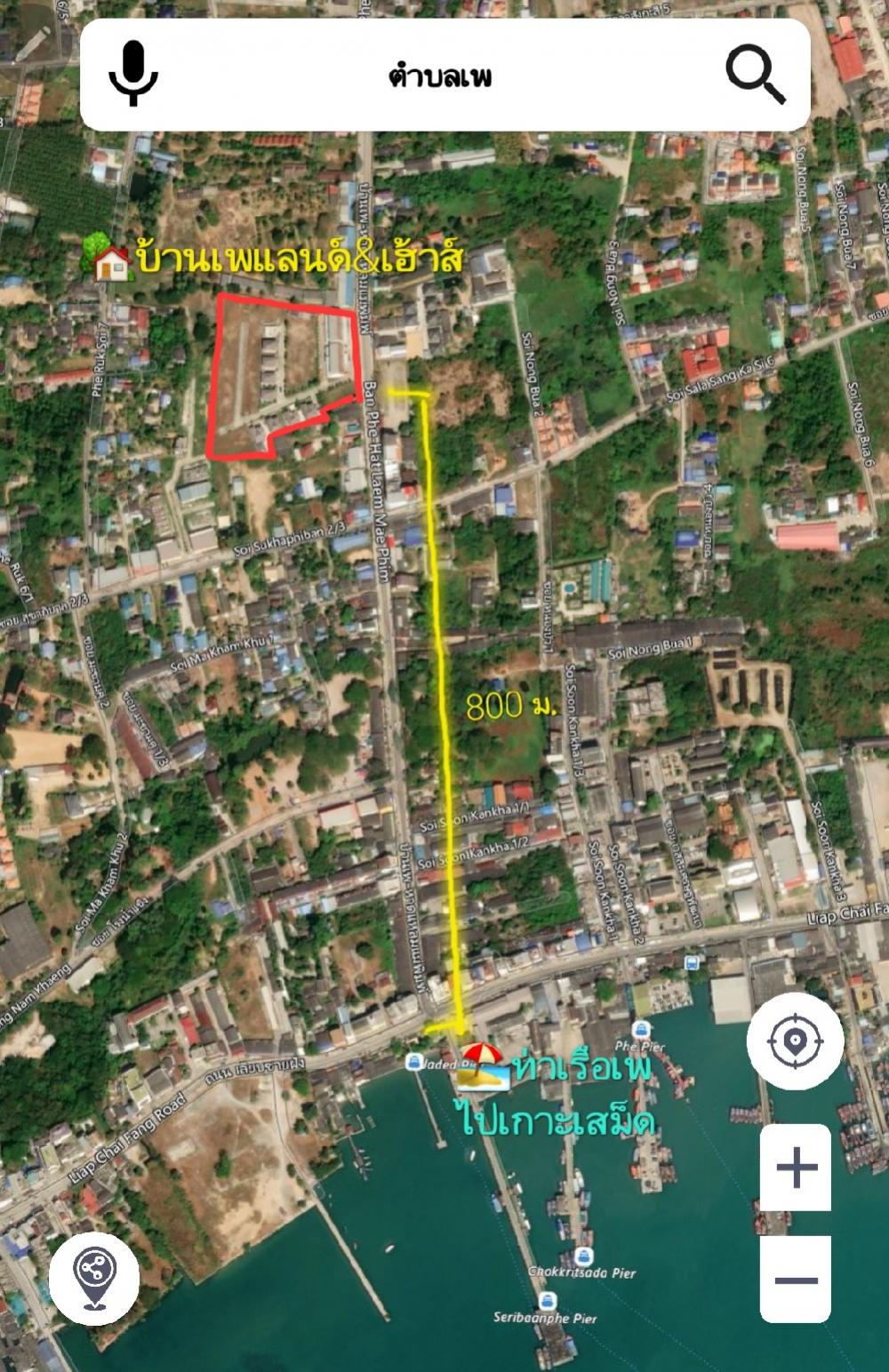The height and width of the screenshot is (1372, 889).
Task: Center map on my current location
Action: (x=795, y=1041)
